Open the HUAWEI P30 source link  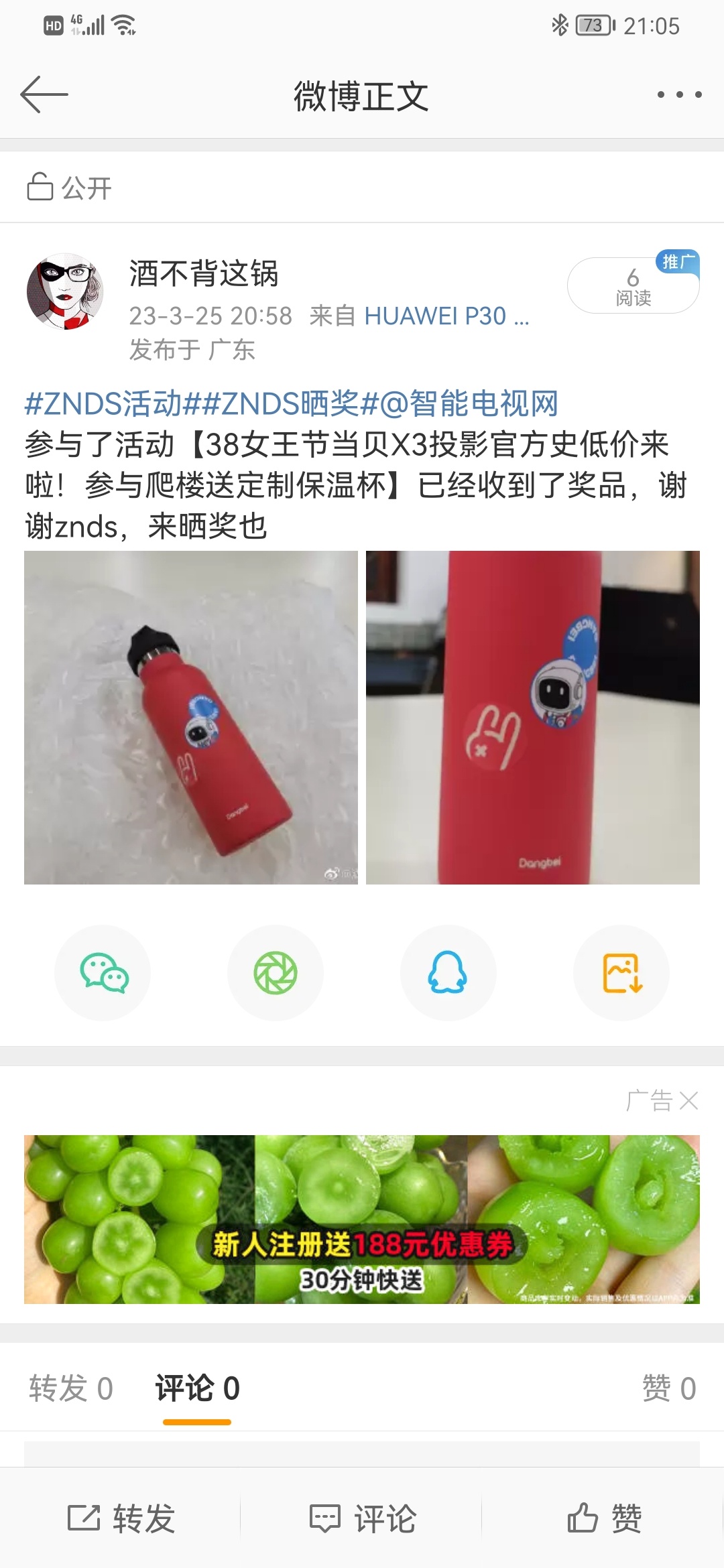click(x=446, y=316)
